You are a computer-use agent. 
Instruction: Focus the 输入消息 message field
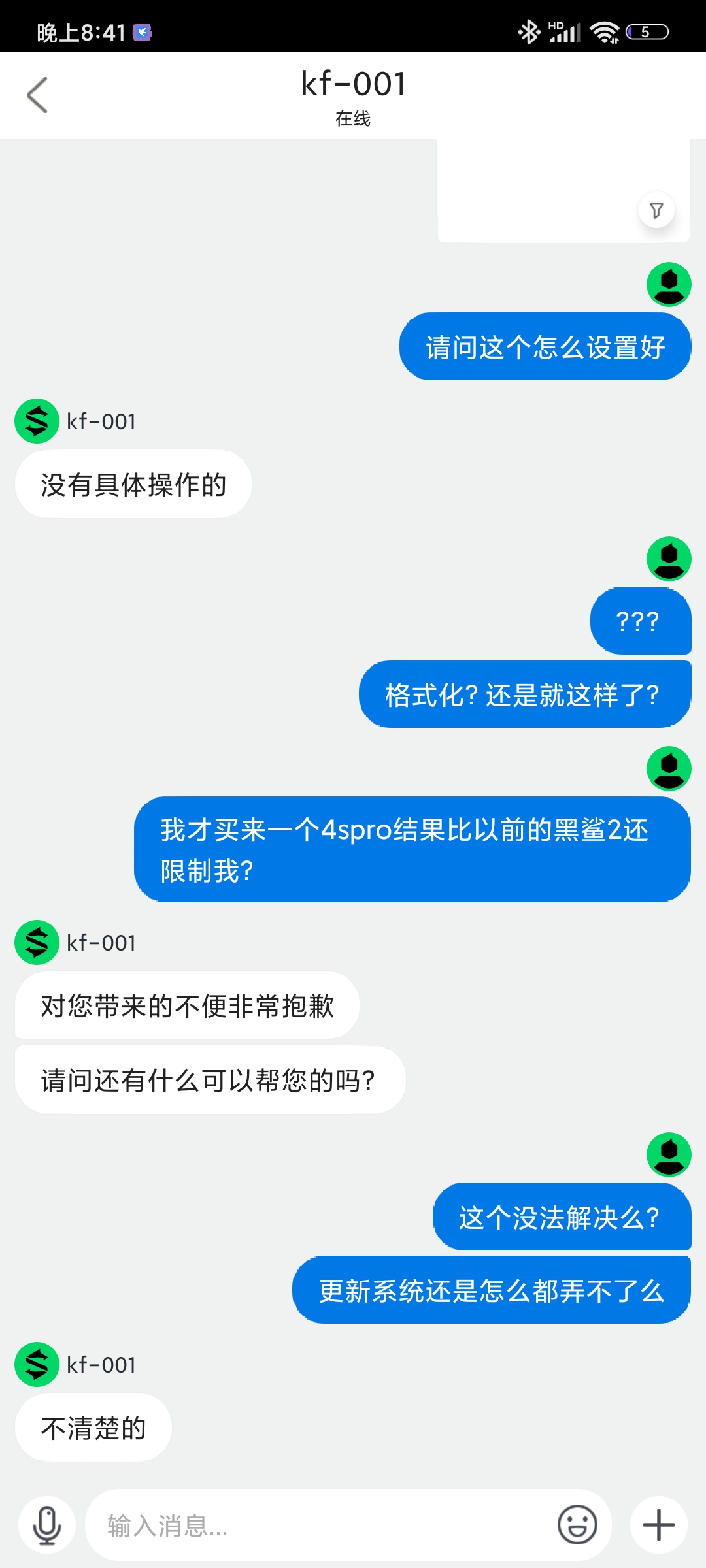coord(320,1526)
